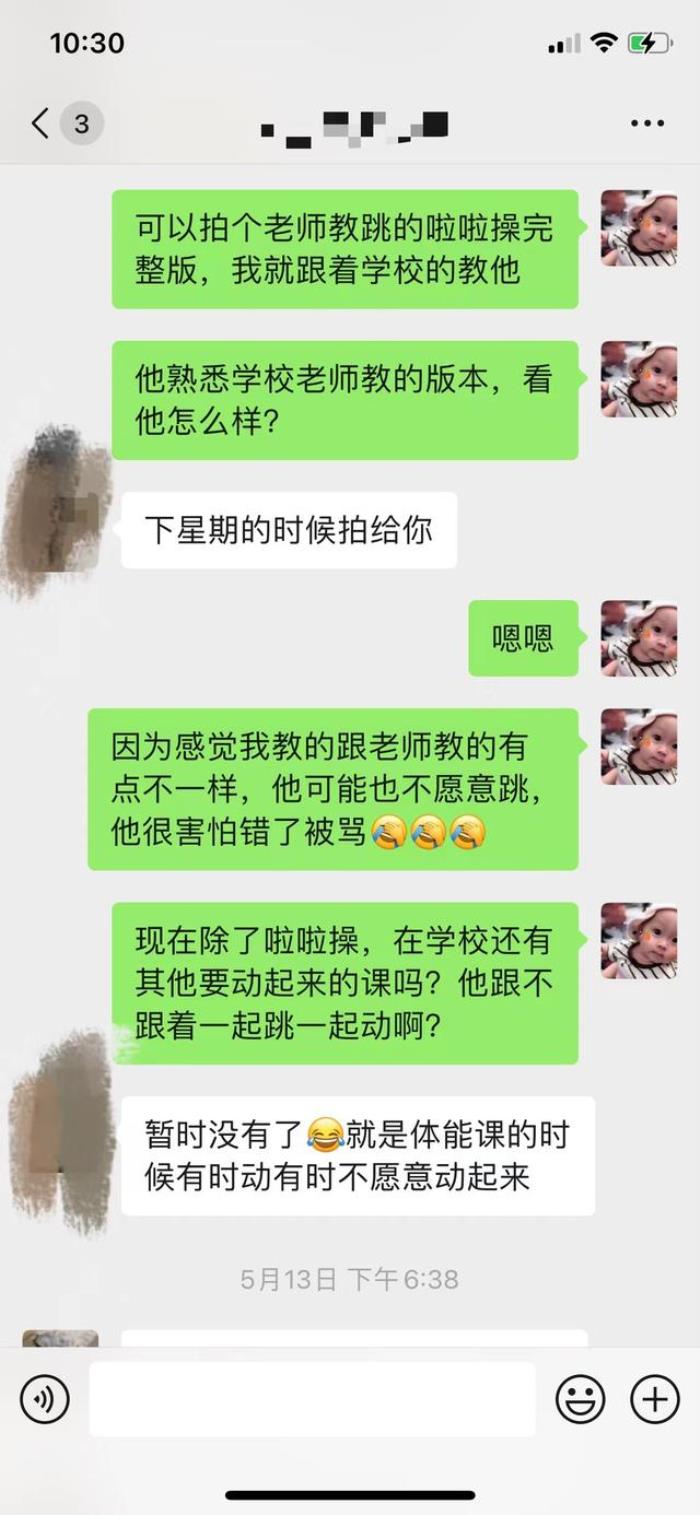
Task: Tap the message text field
Action: [312, 1398]
